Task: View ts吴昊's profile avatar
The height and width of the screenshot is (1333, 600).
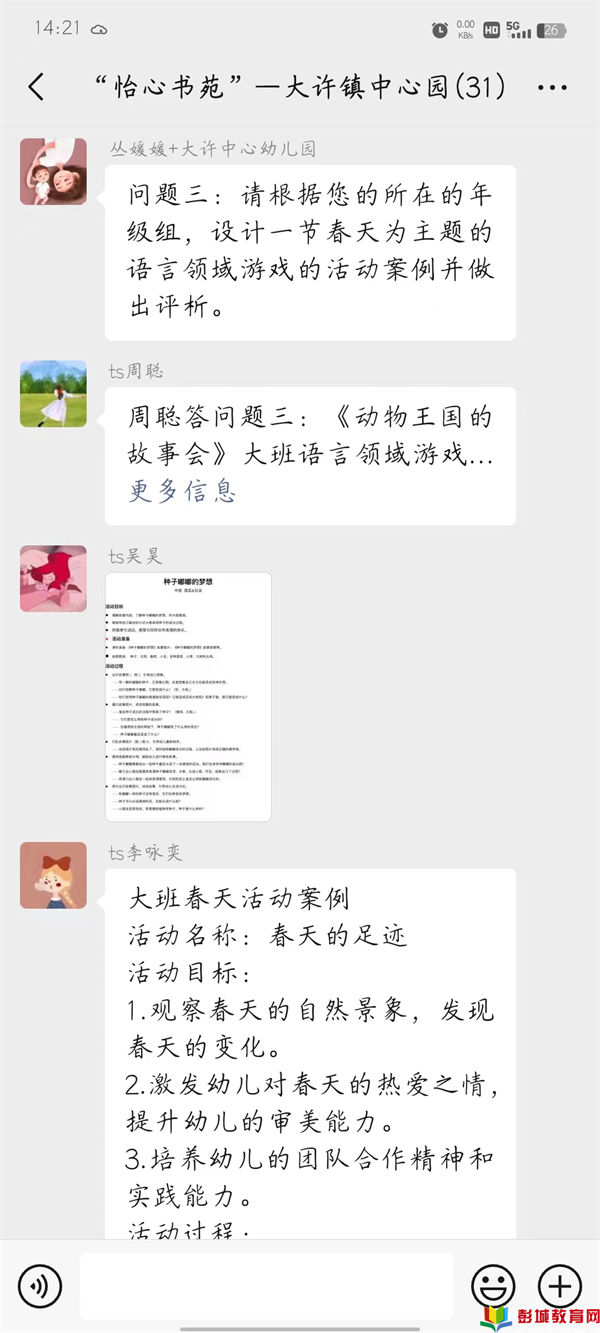Action: 54,578
